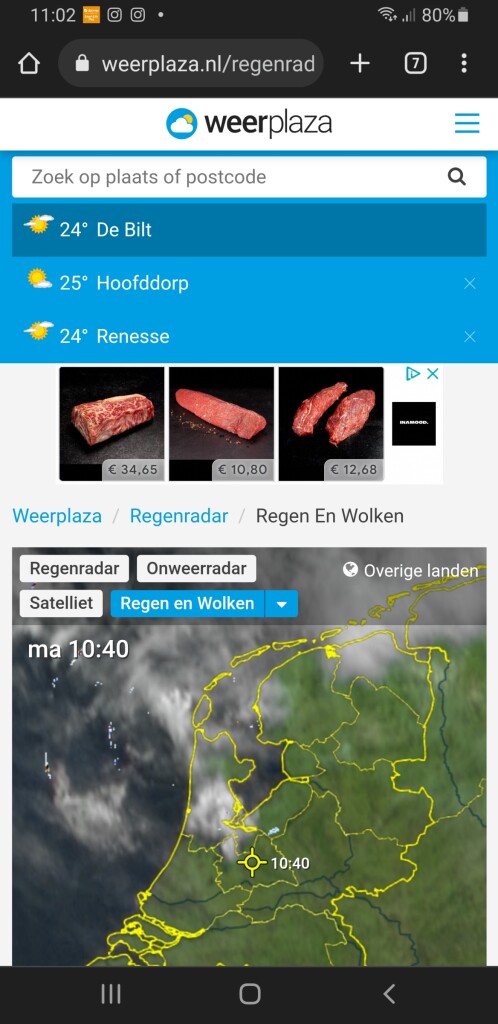Remove Hoofddorp from saved locations

click(469, 283)
